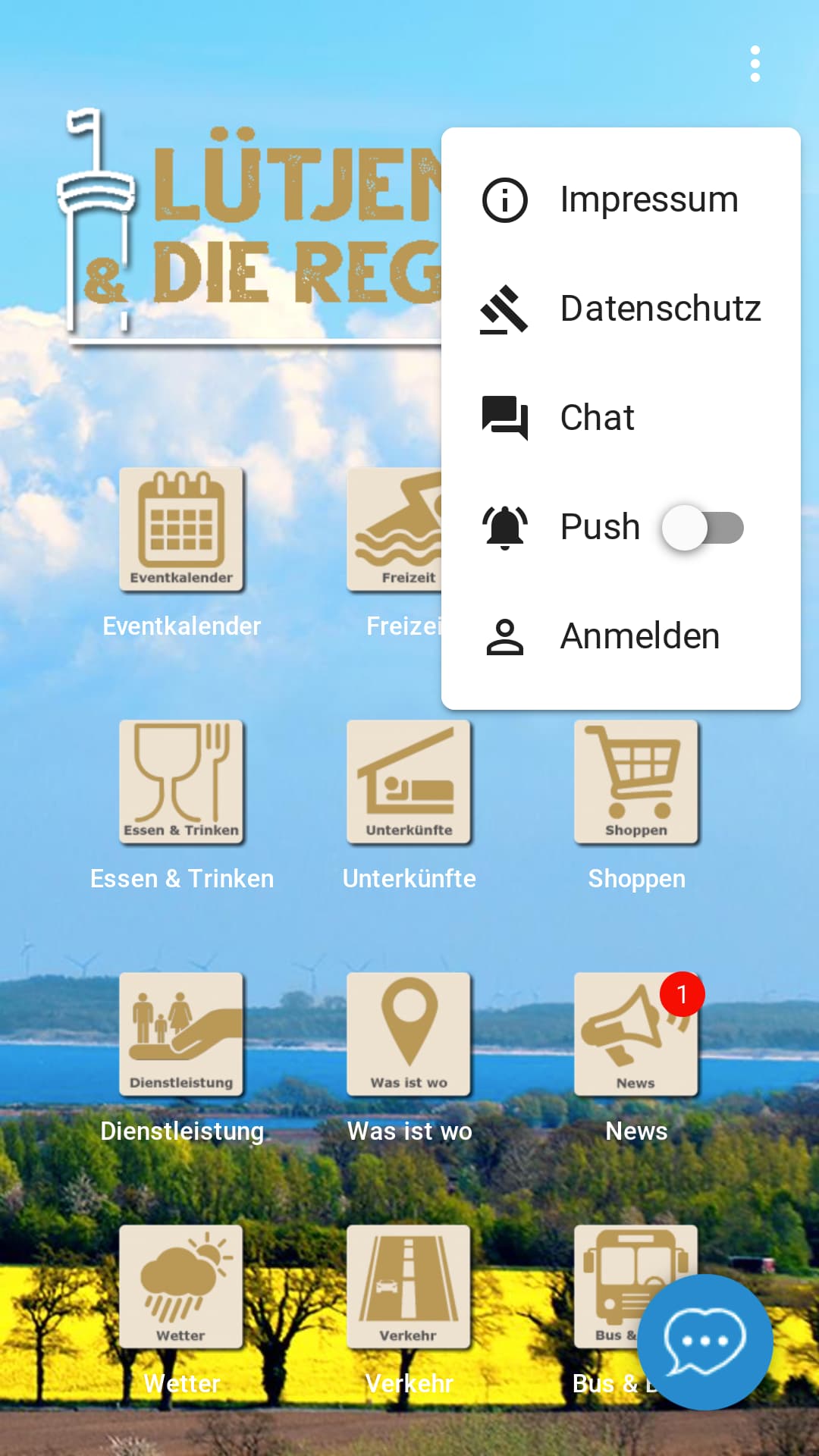Select Chat from the overflow menu
This screenshot has height=1456, width=819.
pos(620,418)
